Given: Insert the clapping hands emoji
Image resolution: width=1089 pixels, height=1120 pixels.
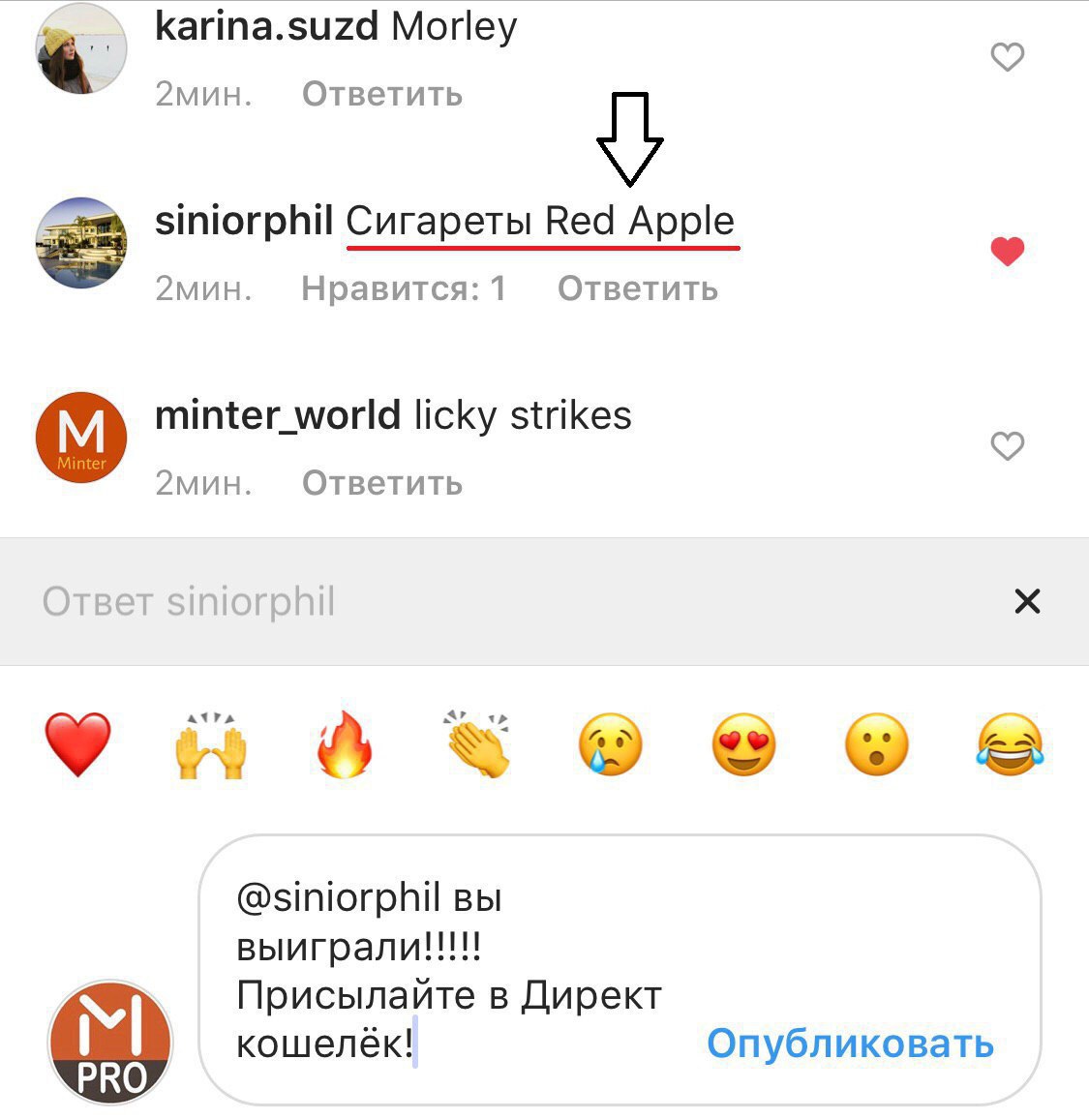Looking at the screenshot, I should click(477, 744).
